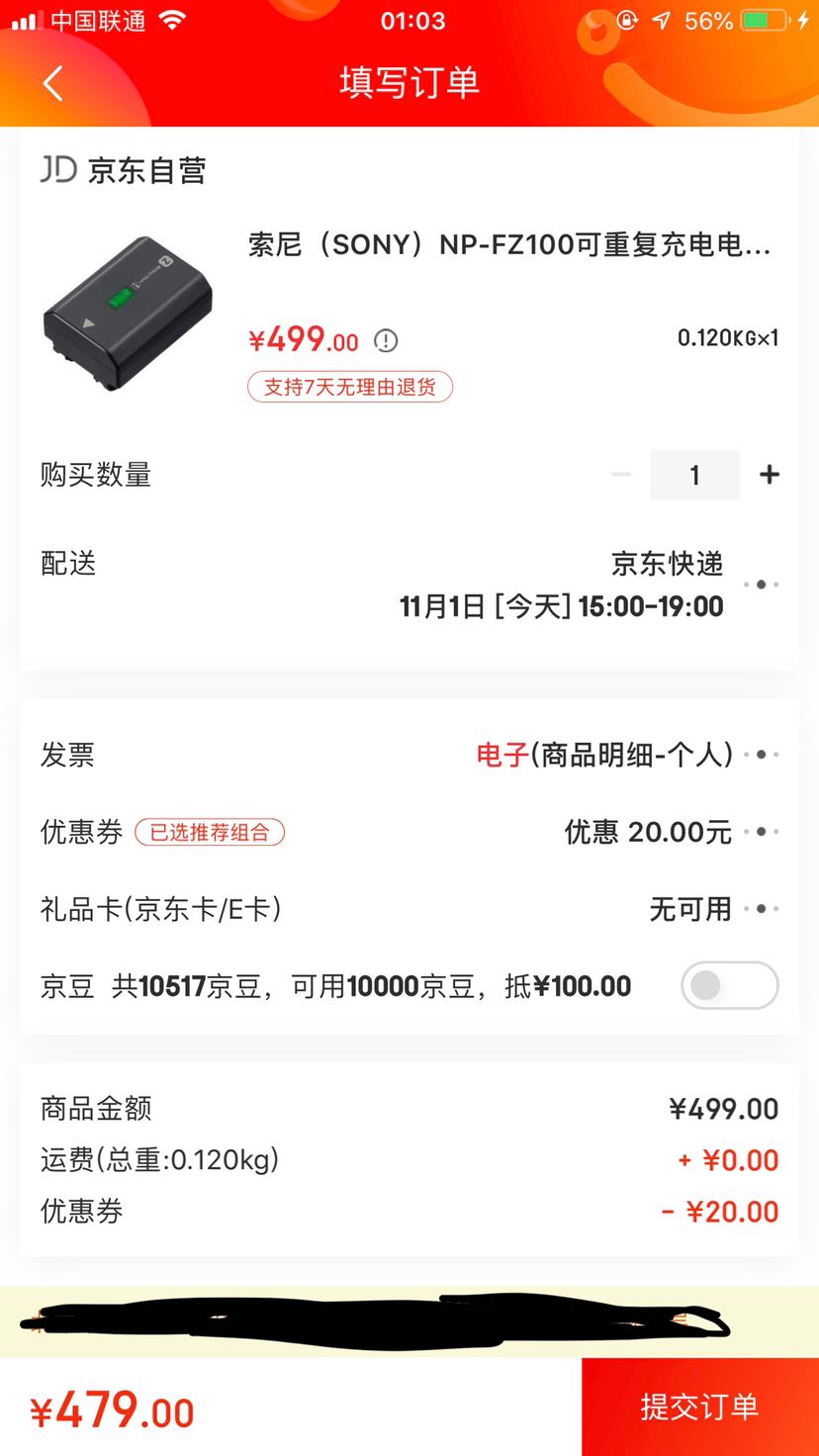Expand the 礼品卡 gift card section
Image resolution: width=819 pixels, height=1456 pixels.
click(x=761, y=909)
